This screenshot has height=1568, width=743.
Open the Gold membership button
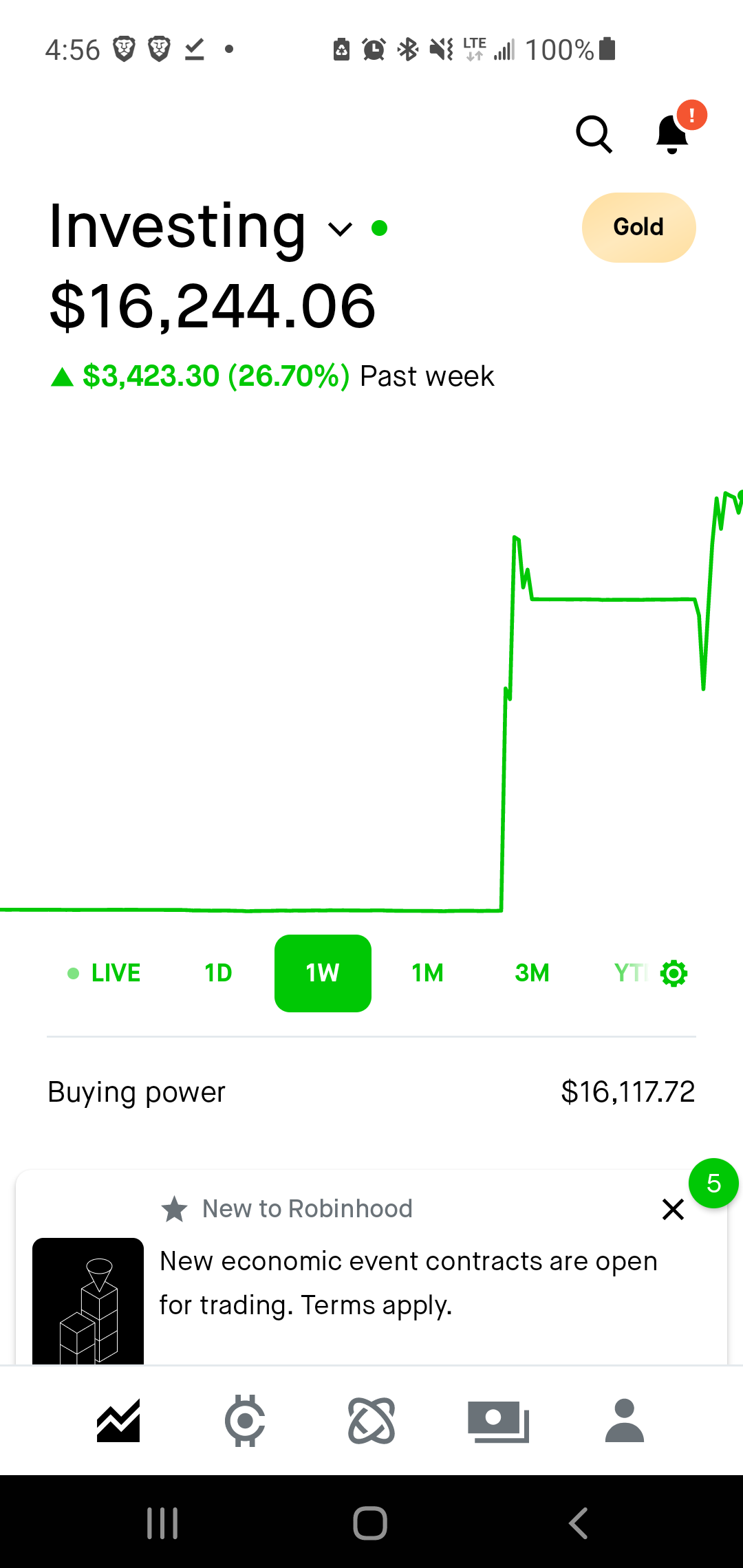(x=638, y=228)
